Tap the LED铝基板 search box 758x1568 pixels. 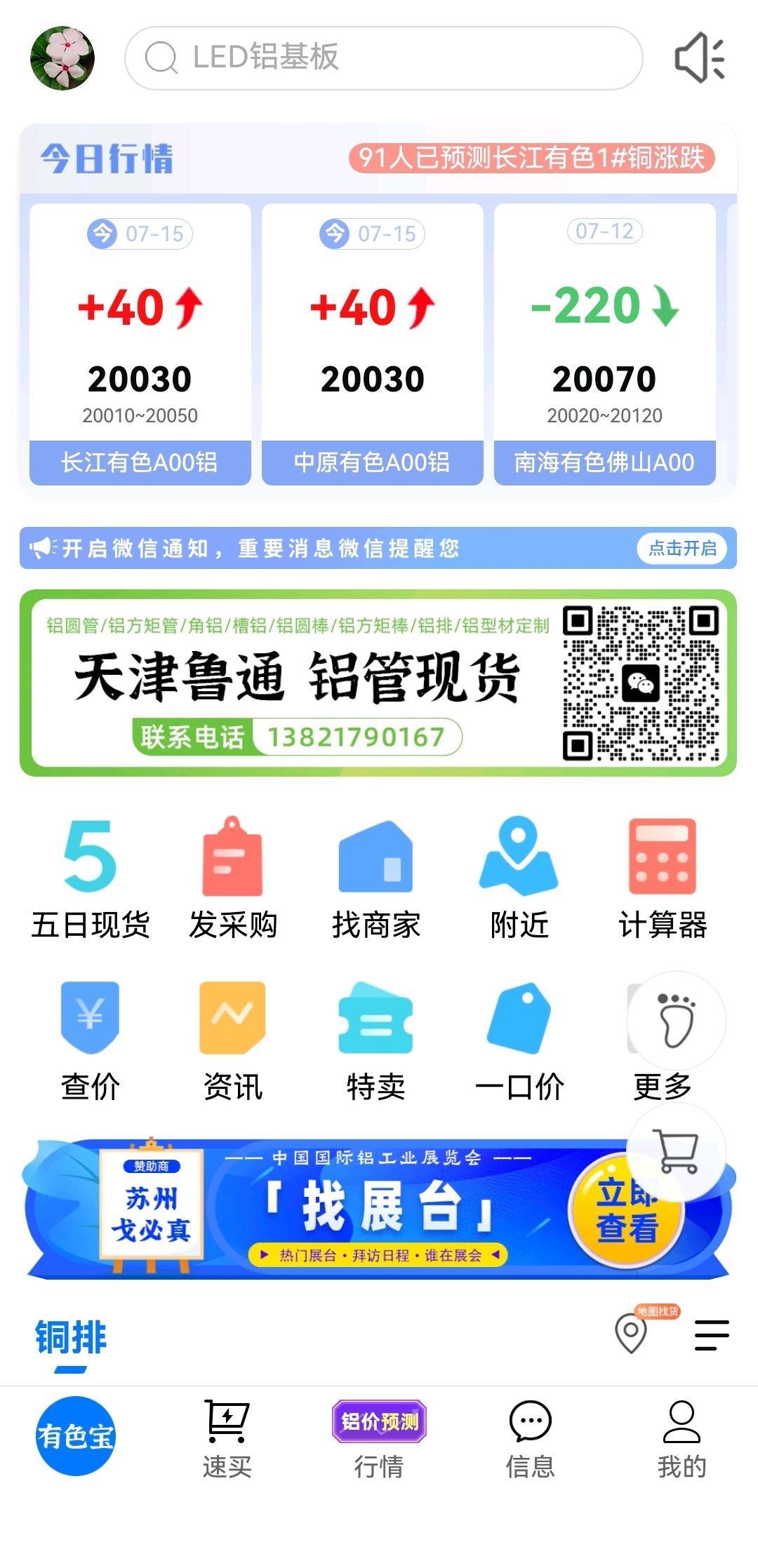coord(383,58)
